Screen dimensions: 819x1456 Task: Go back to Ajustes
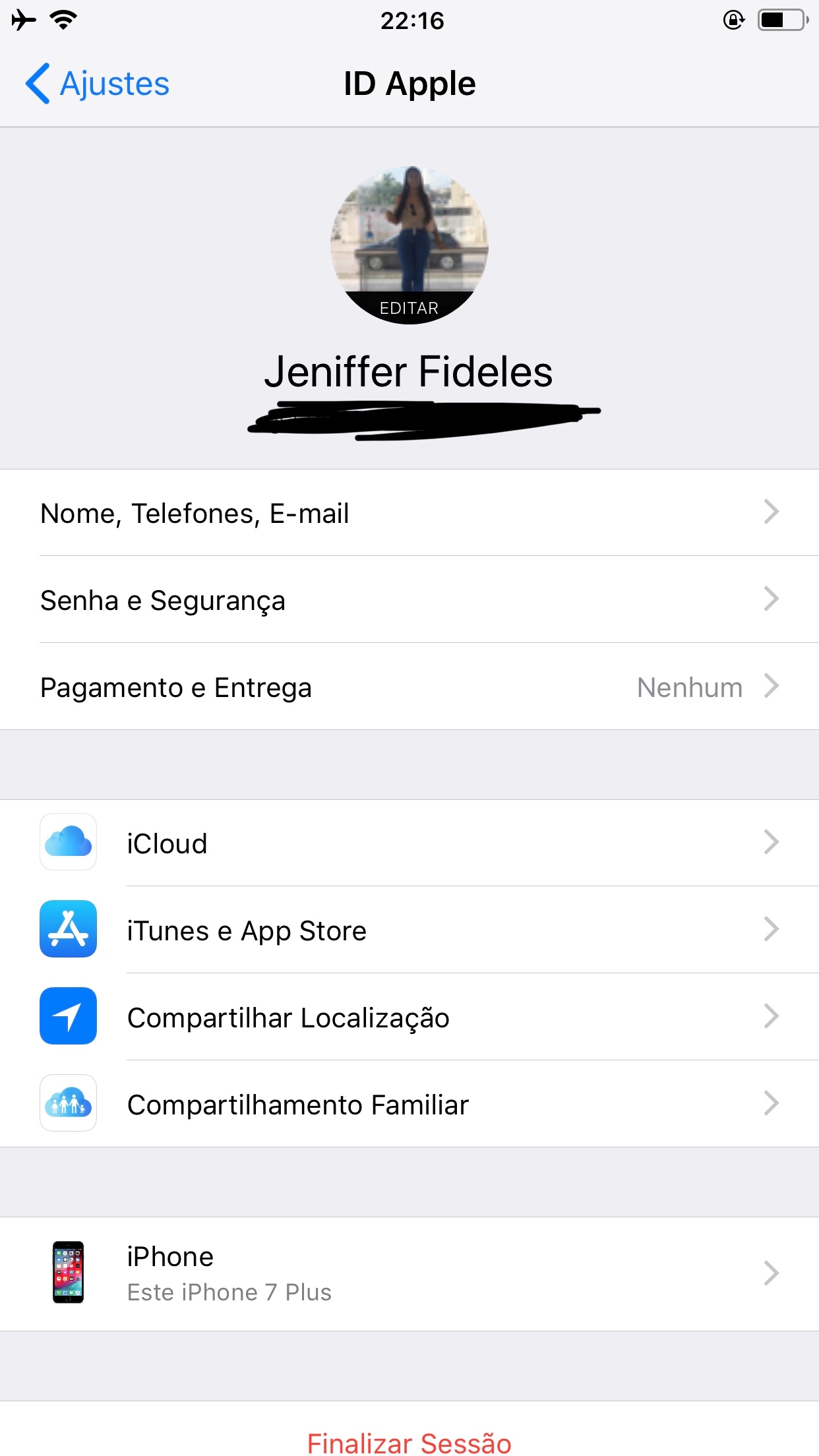click(x=98, y=84)
